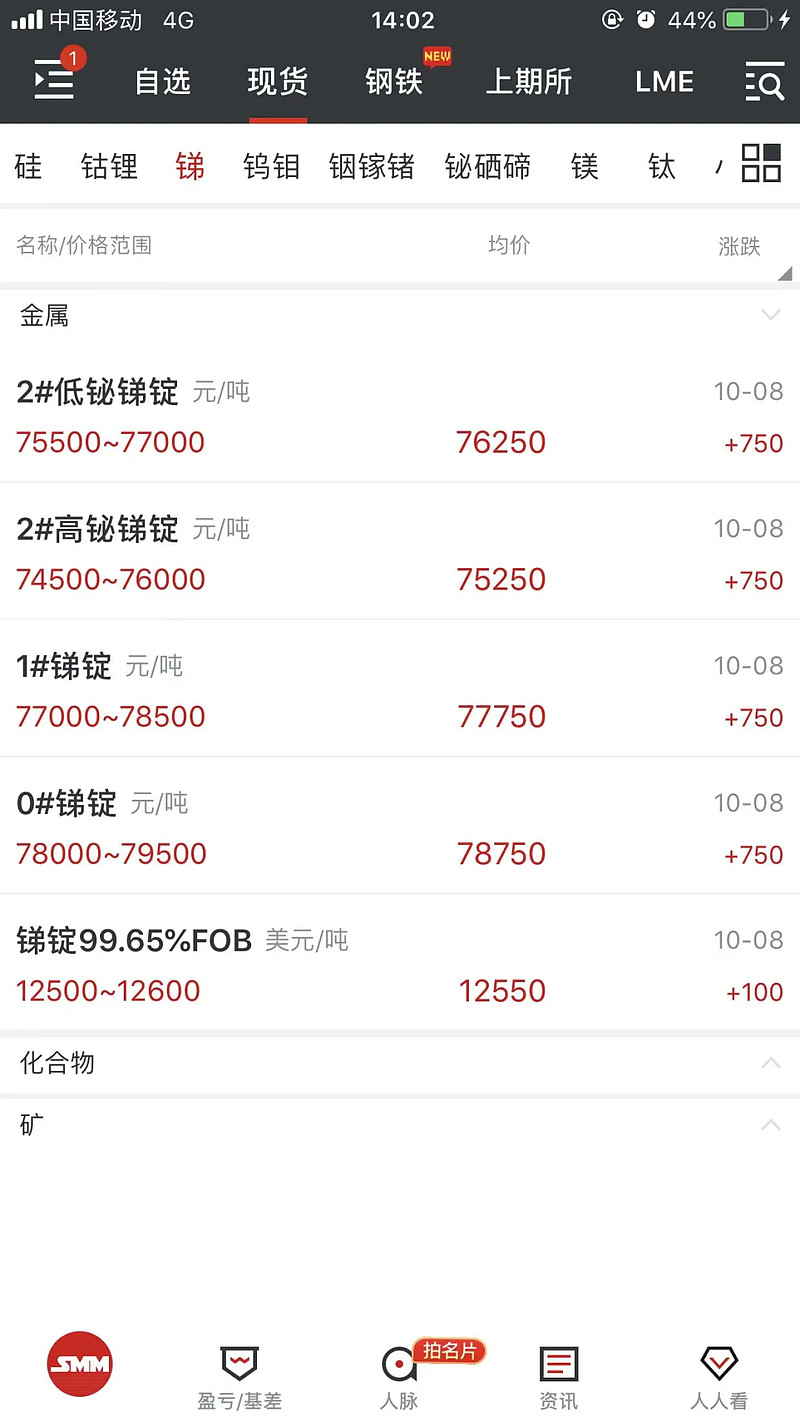View 锑锭99.65%FOB price row
Viewport: 800px width, 1422px height.
[400, 965]
